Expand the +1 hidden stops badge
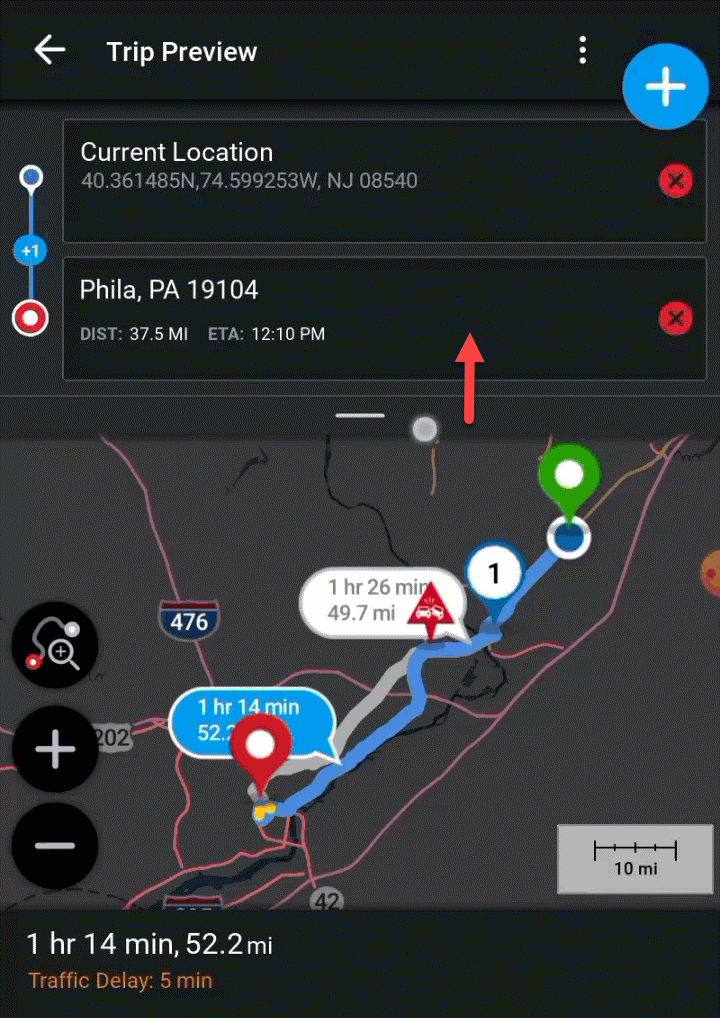Viewport: 720px width, 1018px height. click(30, 250)
